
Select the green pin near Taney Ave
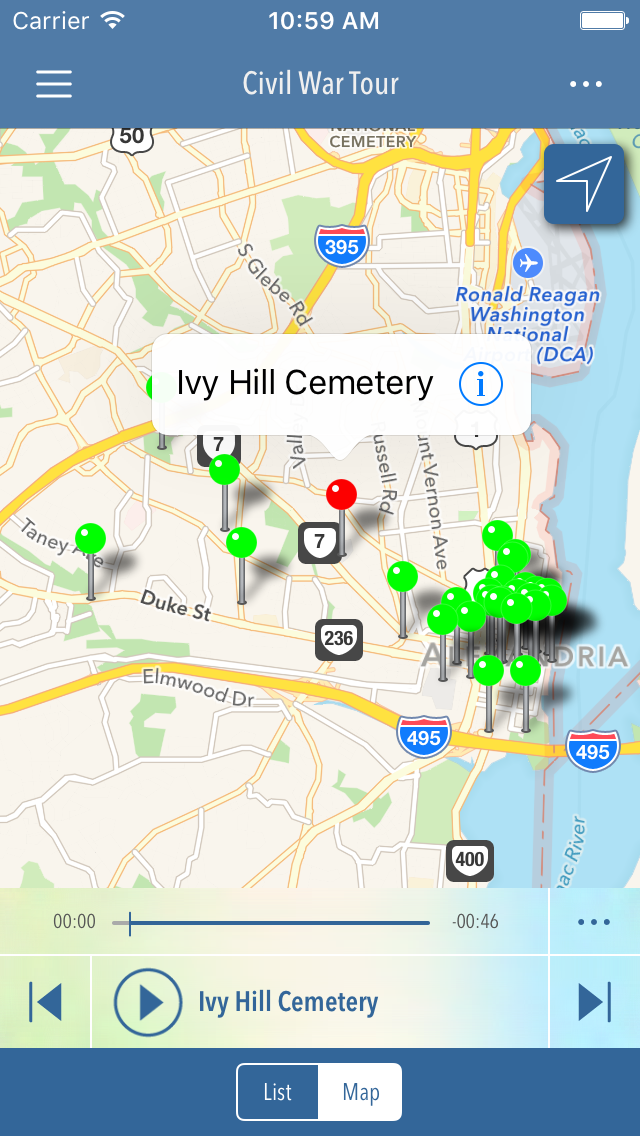[90, 539]
